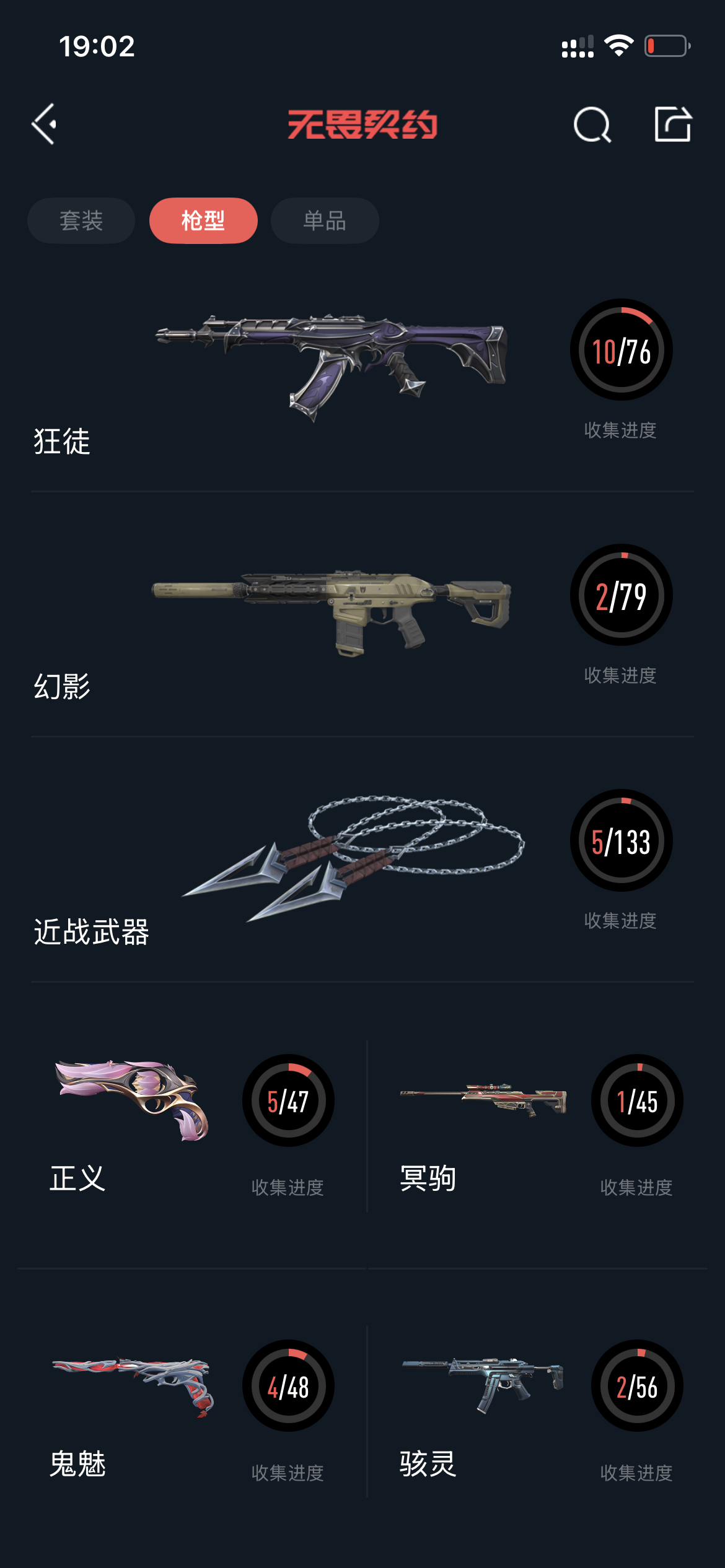Screen dimensions: 725x1568
Task: Open the 正义 pistol collection
Action: [x=191, y=1126]
